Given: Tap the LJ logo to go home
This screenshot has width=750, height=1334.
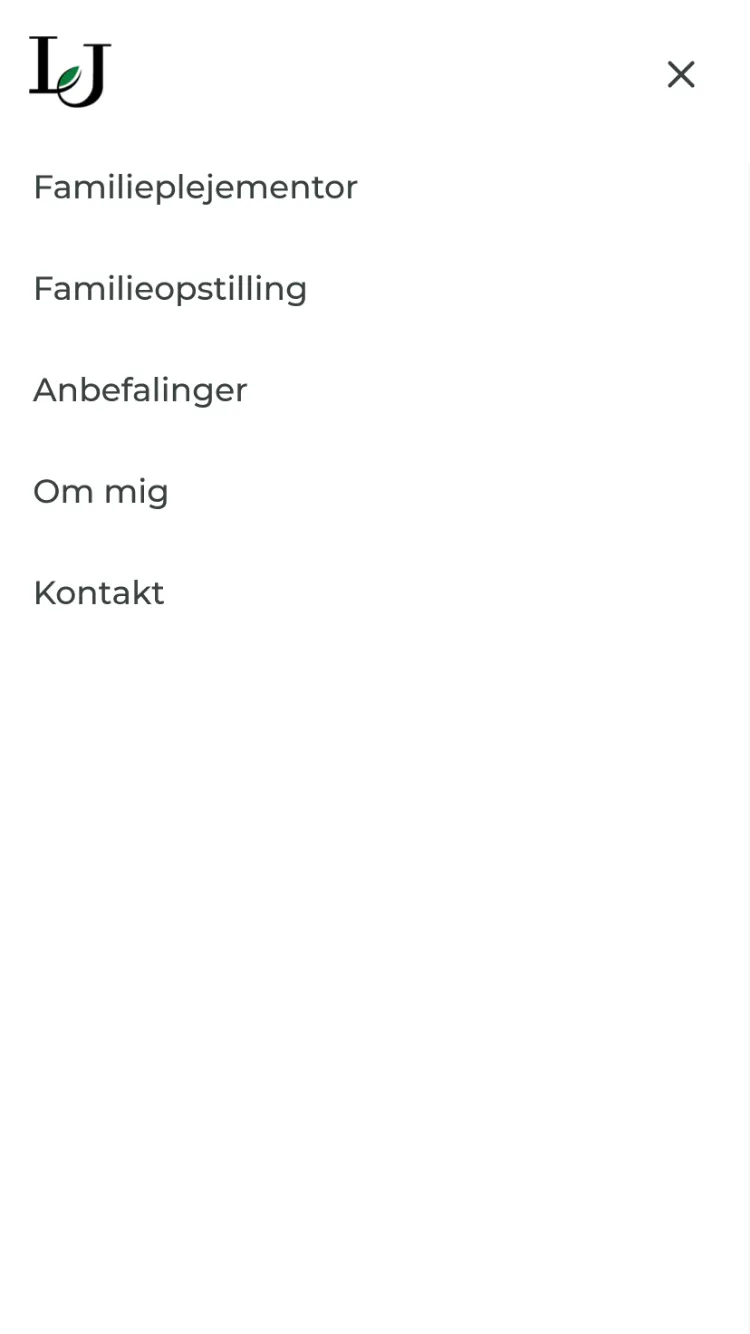Looking at the screenshot, I should click(x=70, y=72).
